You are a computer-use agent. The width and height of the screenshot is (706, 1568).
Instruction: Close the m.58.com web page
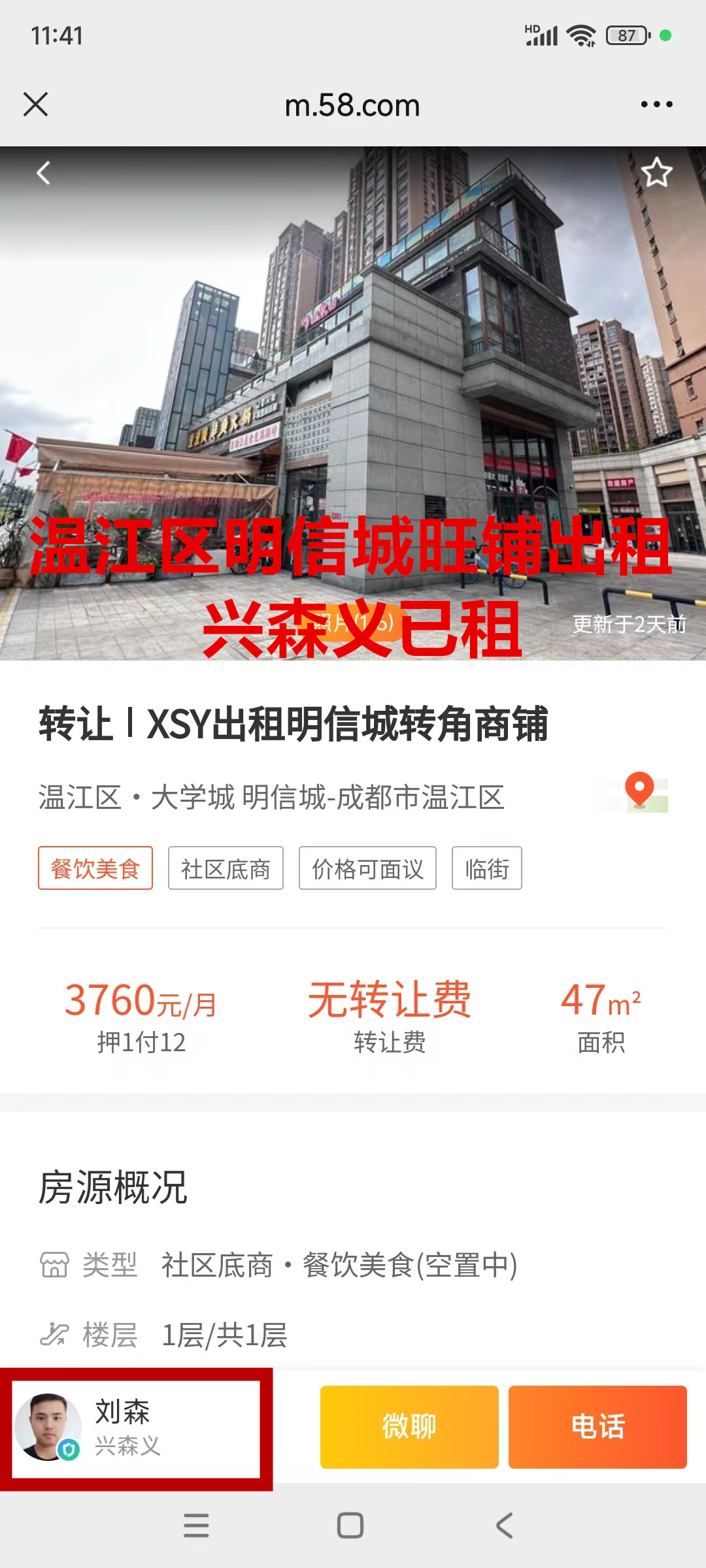[35, 104]
